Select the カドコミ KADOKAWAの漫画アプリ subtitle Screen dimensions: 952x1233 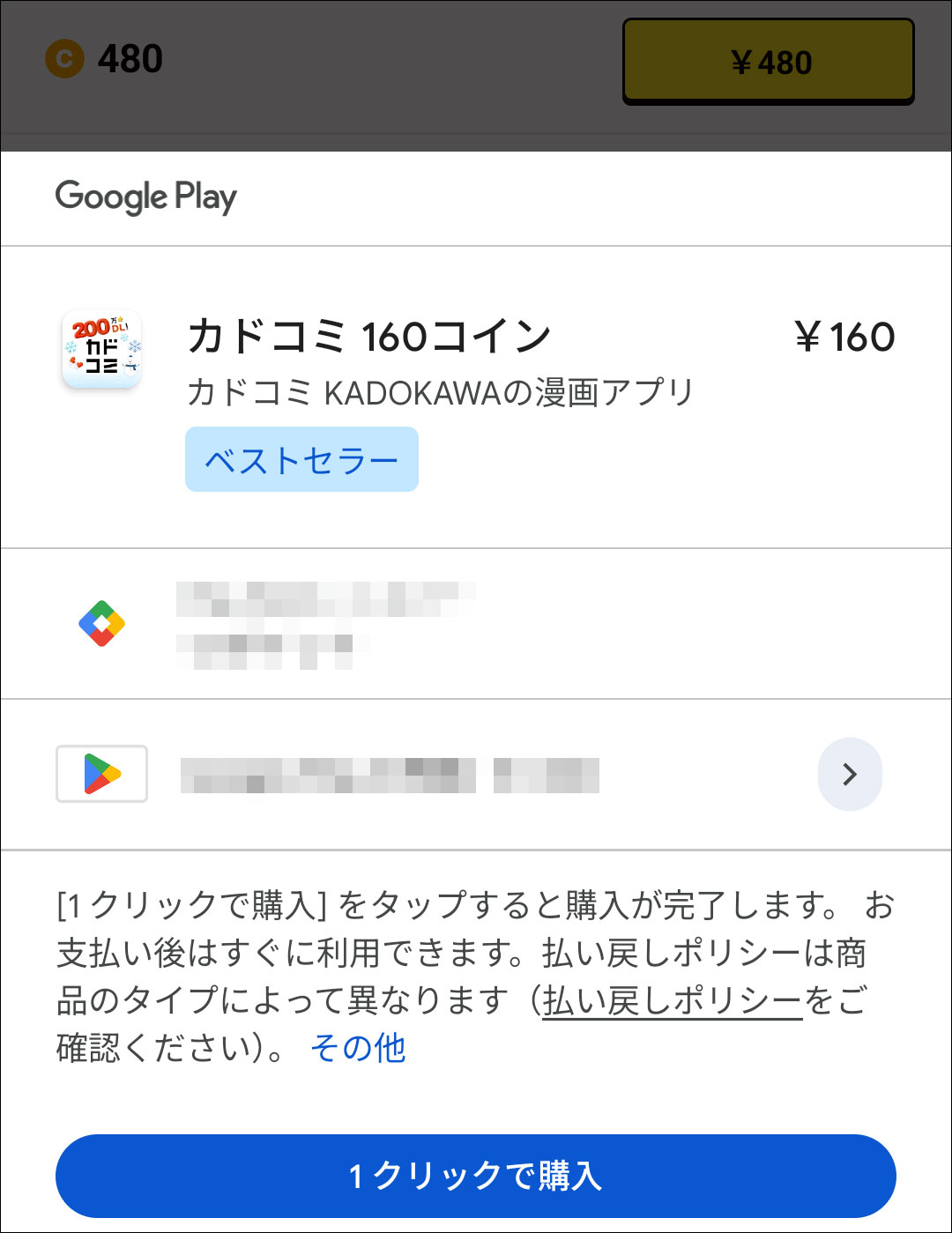click(442, 390)
